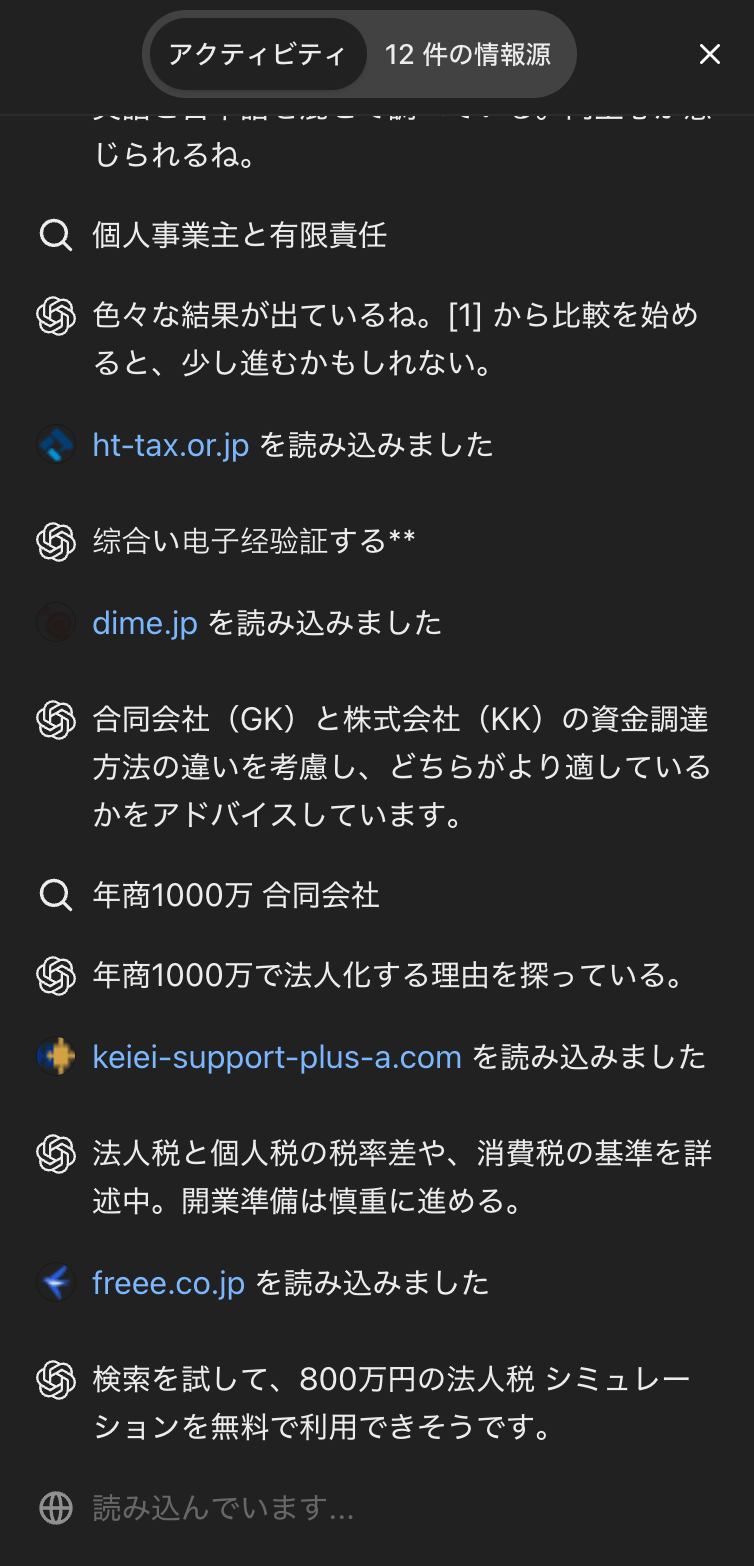Open the keiei-support-plus-a.com link
The height and width of the screenshot is (1566, 754).
click(x=276, y=1057)
